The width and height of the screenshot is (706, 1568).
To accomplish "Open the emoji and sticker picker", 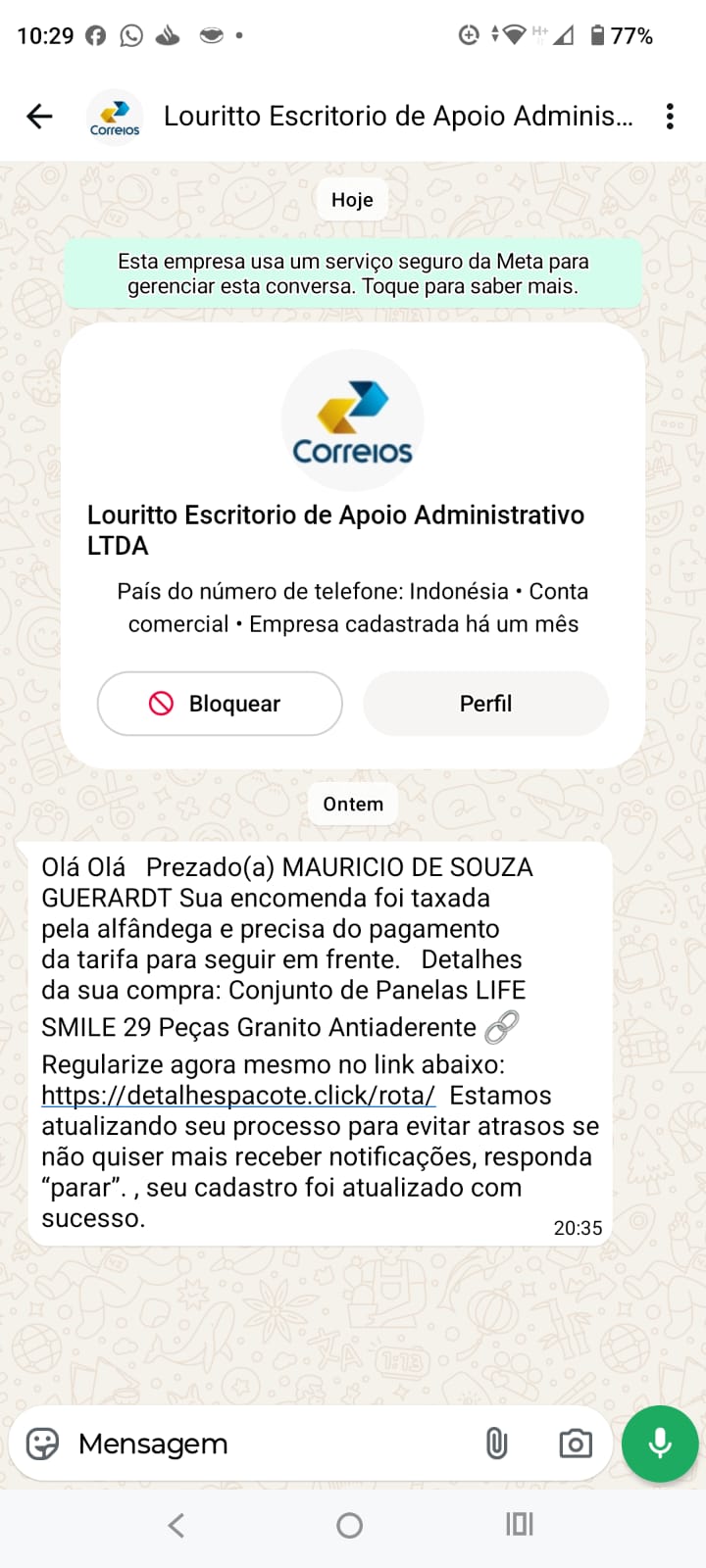I will (x=42, y=1444).
